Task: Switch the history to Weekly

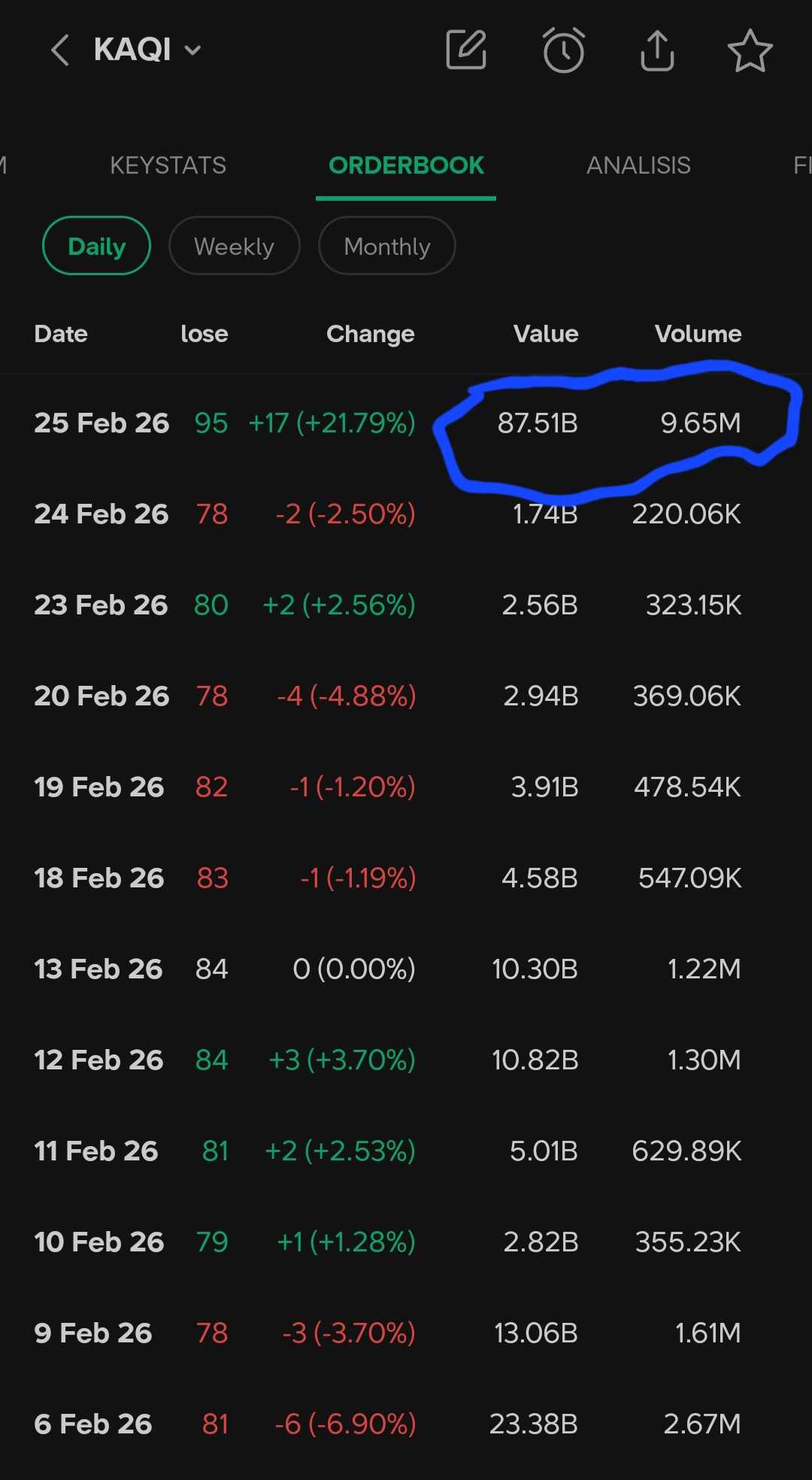Action: (x=234, y=246)
